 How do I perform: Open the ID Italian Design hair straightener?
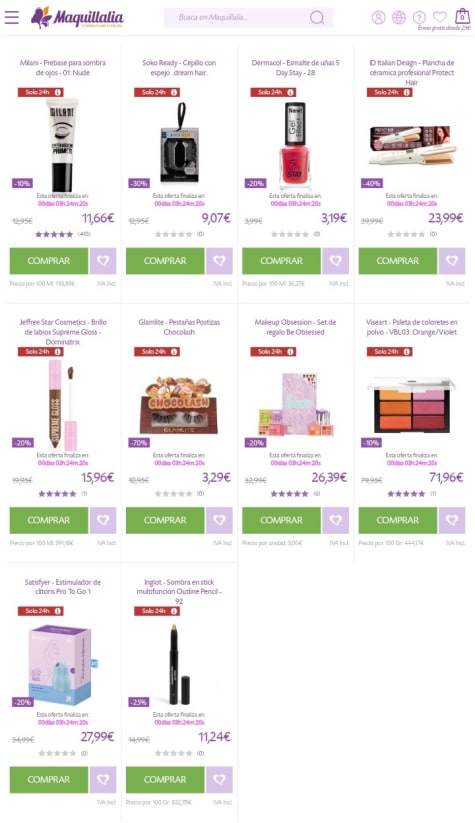(x=412, y=72)
